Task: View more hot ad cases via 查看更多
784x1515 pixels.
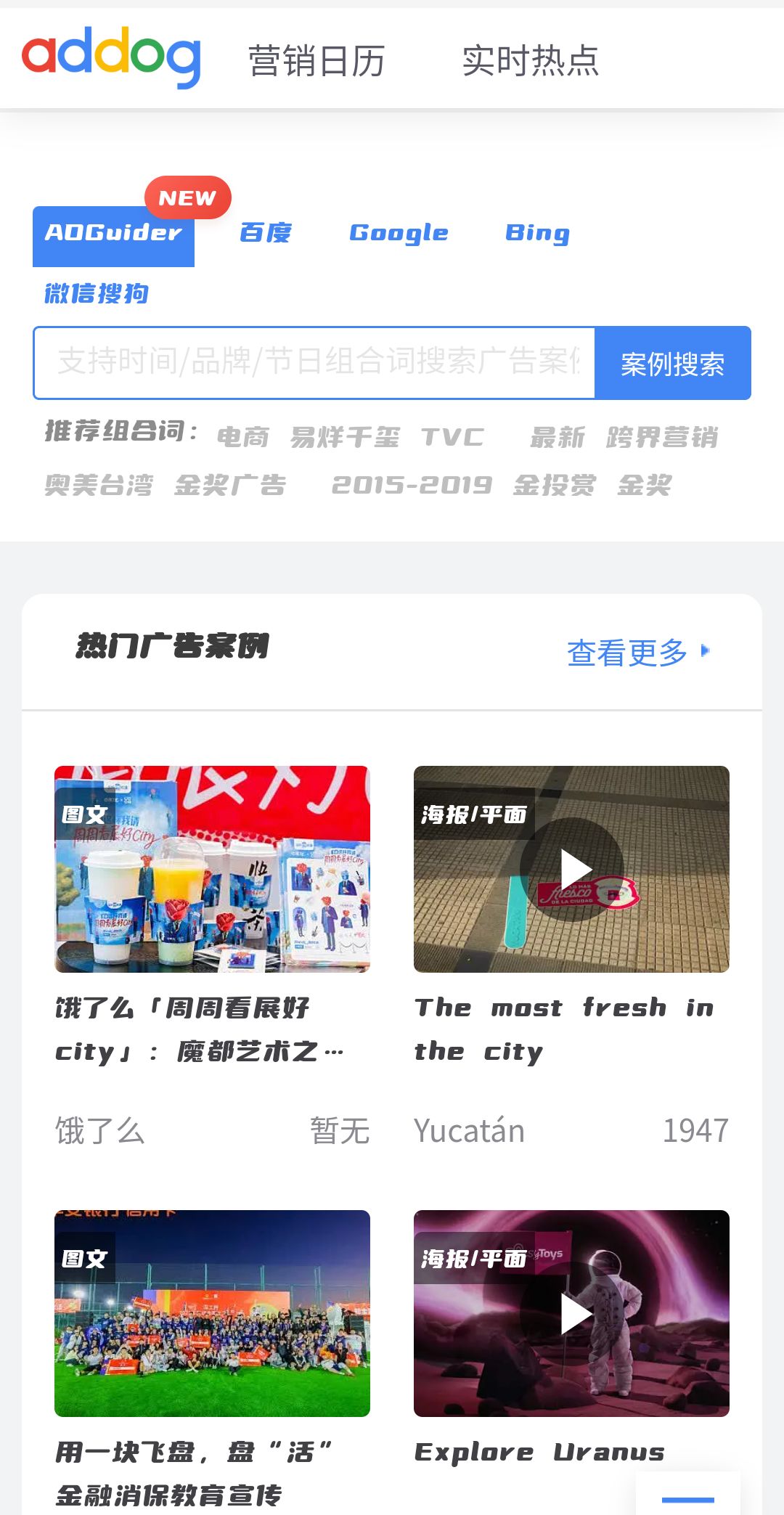Action: (637, 652)
